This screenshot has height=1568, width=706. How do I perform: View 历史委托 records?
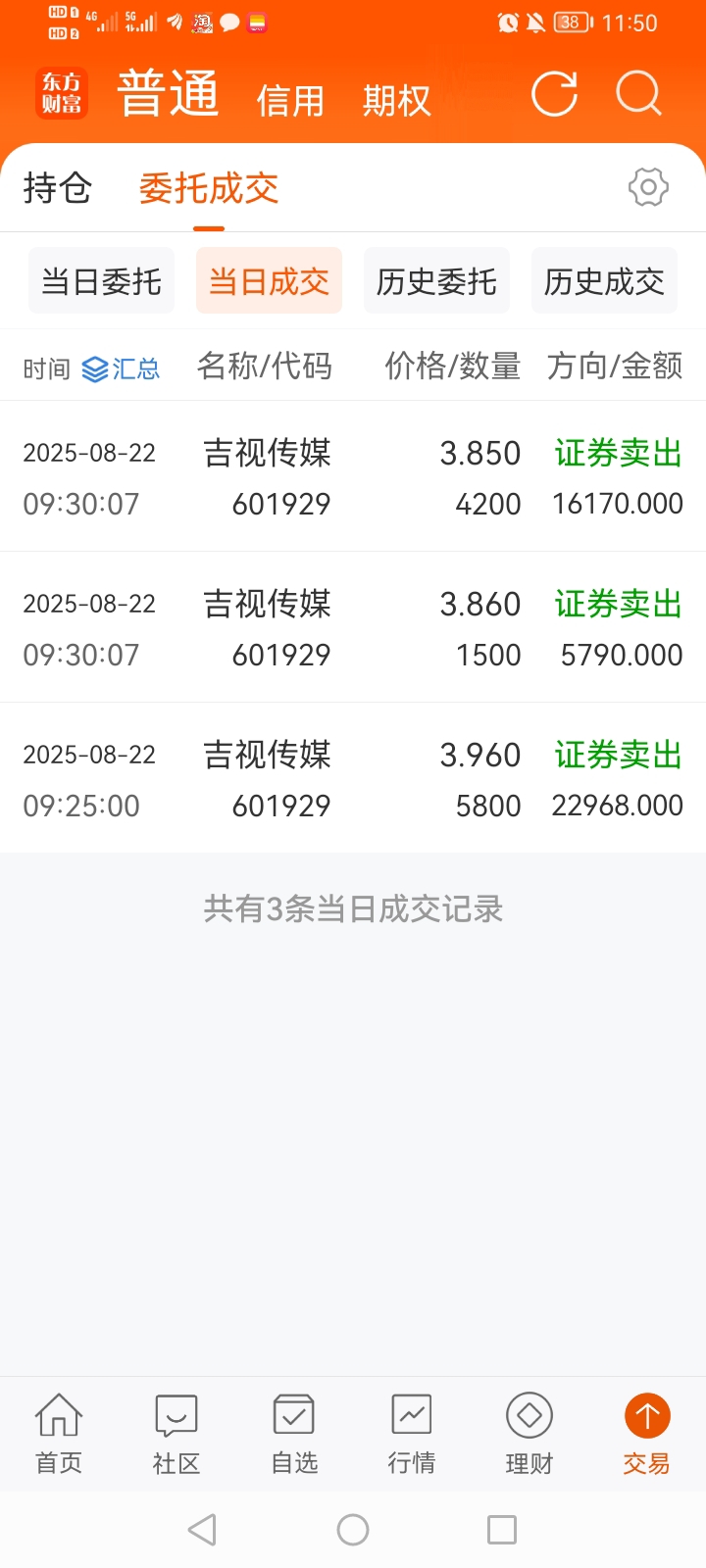[436, 281]
